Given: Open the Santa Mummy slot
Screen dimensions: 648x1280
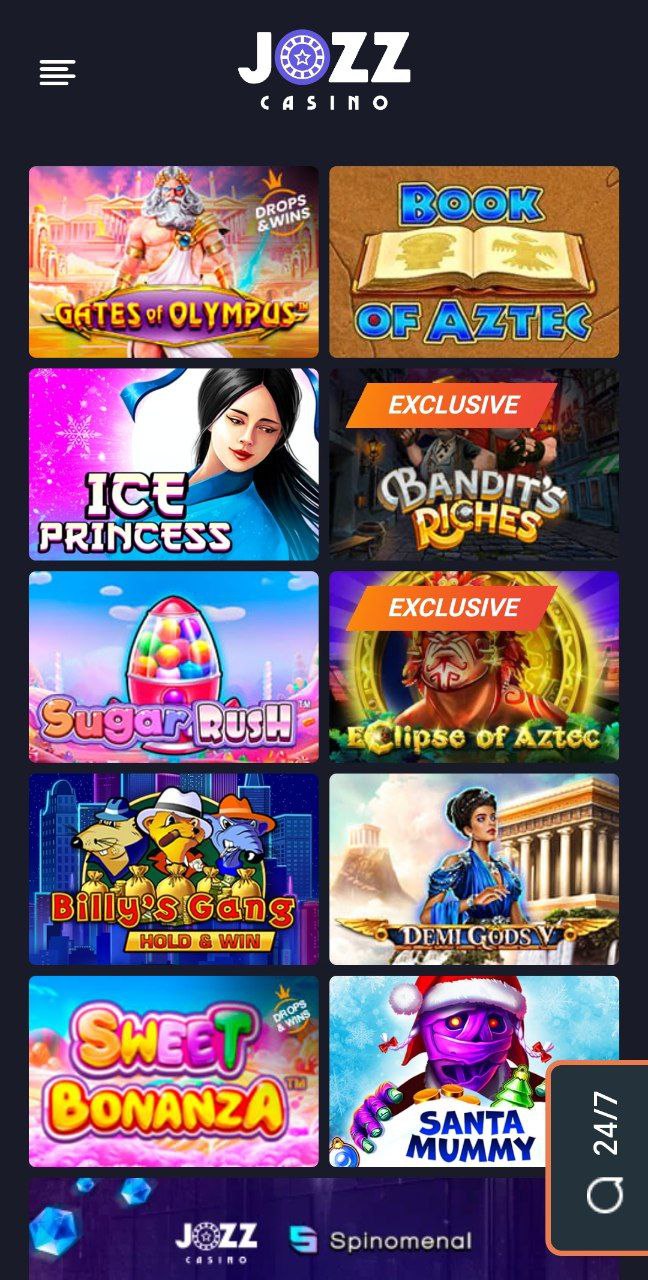Looking at the screenshot, I should [440, 1072].
